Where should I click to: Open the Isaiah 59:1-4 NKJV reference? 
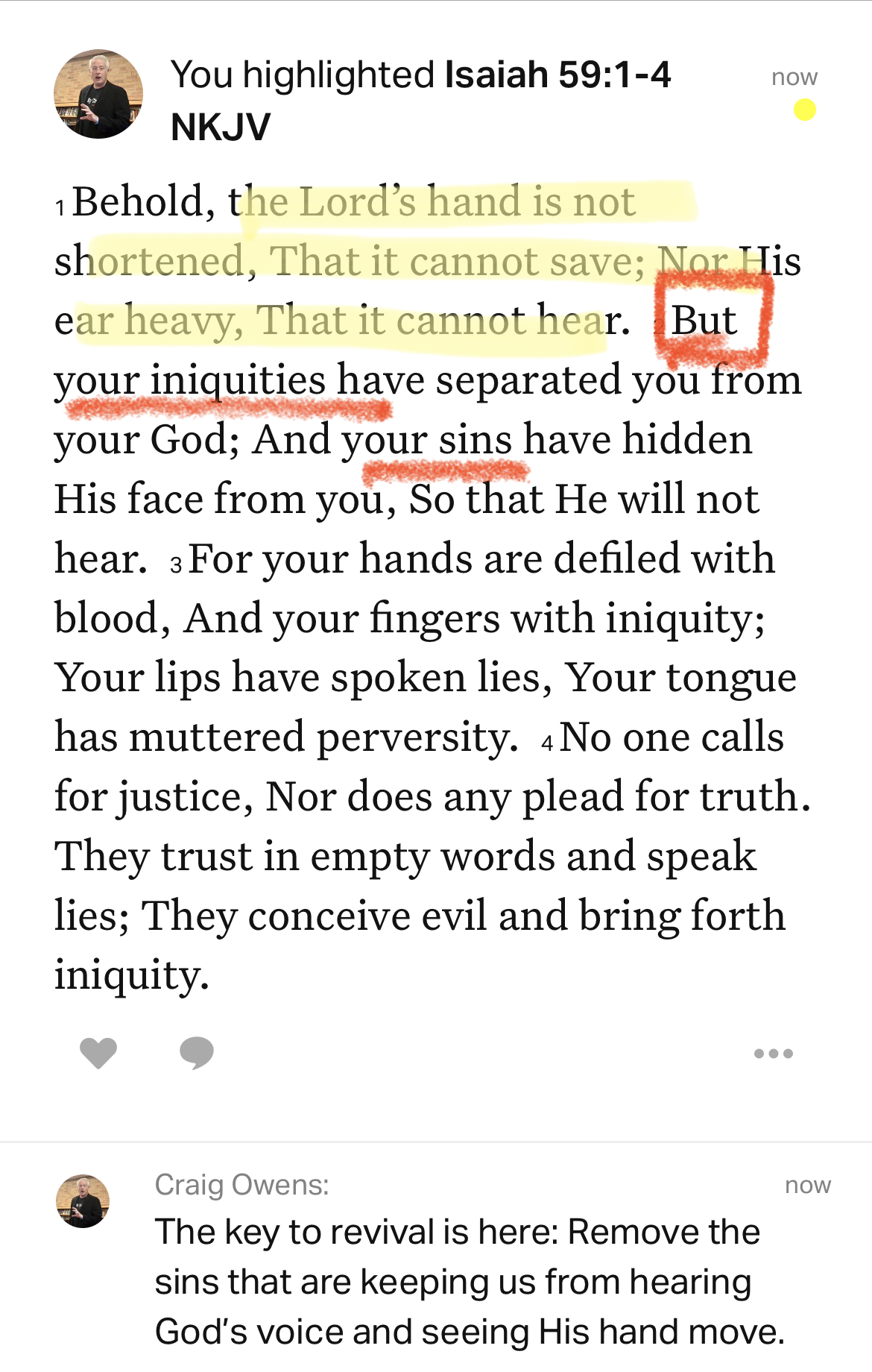tap(557, 75)
